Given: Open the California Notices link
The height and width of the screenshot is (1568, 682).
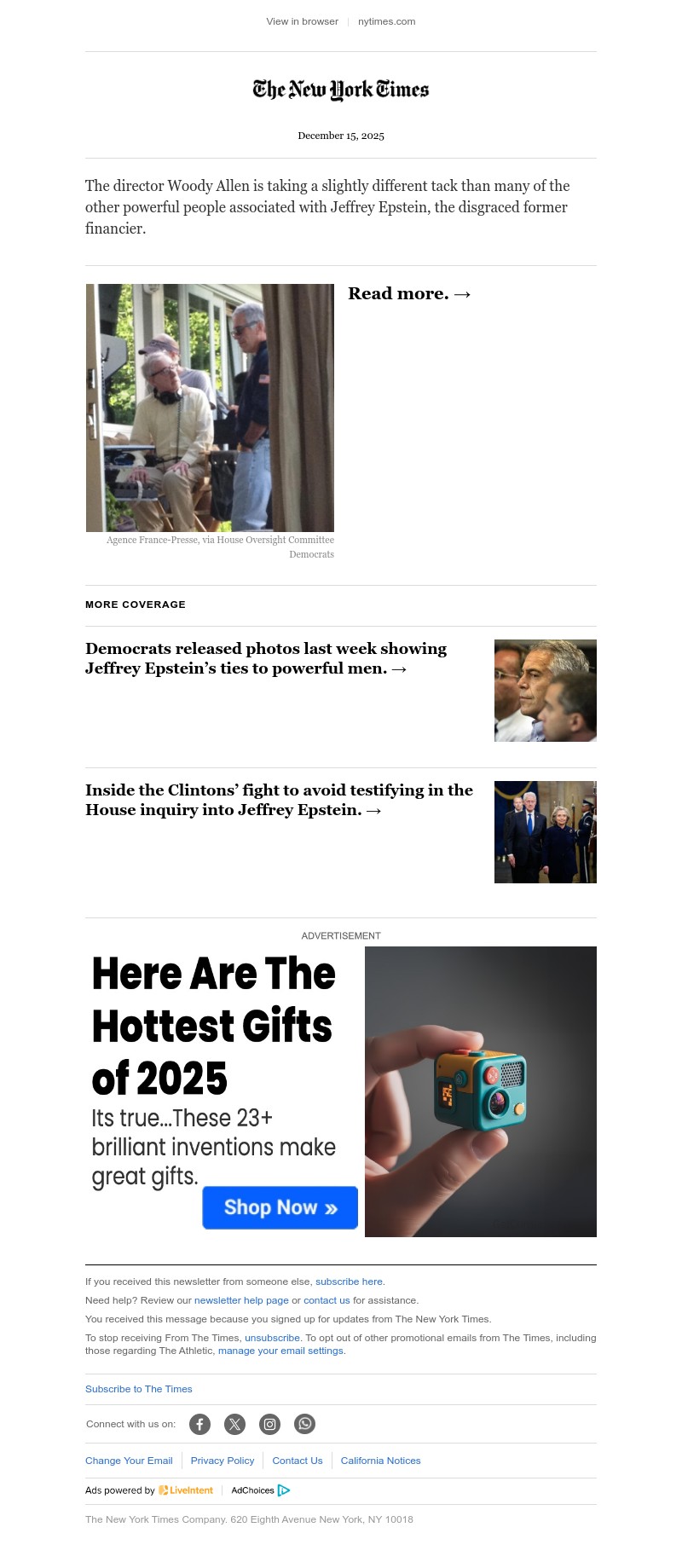Looking at the screenshot, I should point(380,1461).
